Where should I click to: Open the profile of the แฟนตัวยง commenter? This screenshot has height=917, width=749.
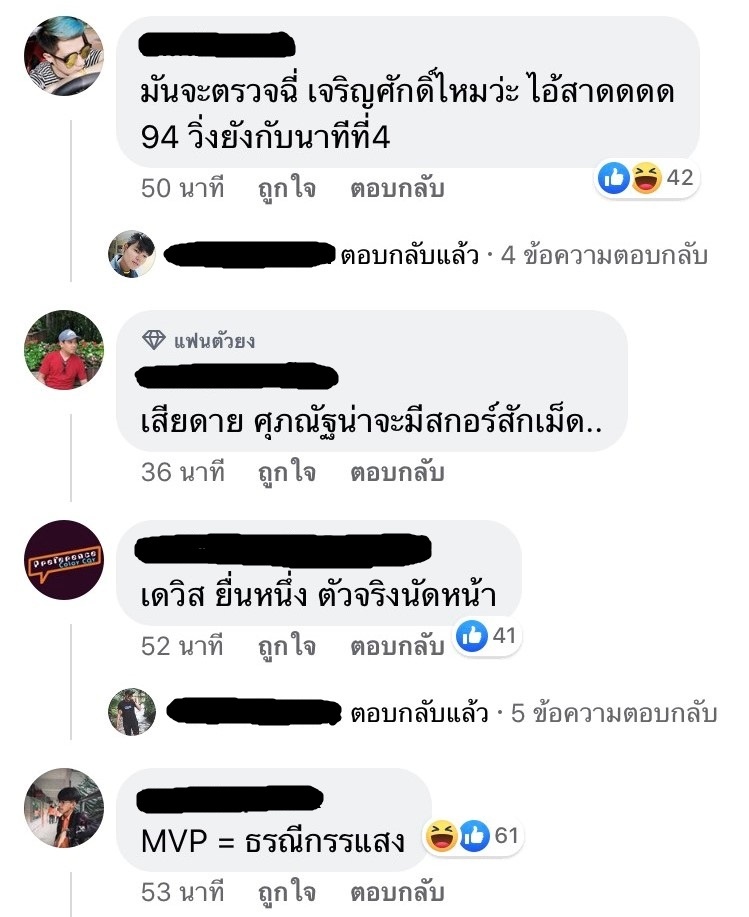[x=64, y=350]
